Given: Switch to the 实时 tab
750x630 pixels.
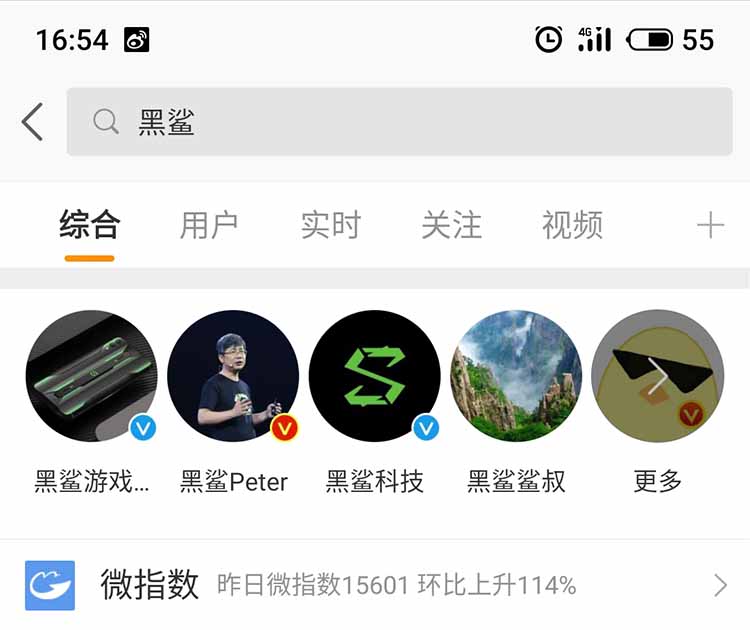Looking at the screenshot, I should tap(330, 225).
